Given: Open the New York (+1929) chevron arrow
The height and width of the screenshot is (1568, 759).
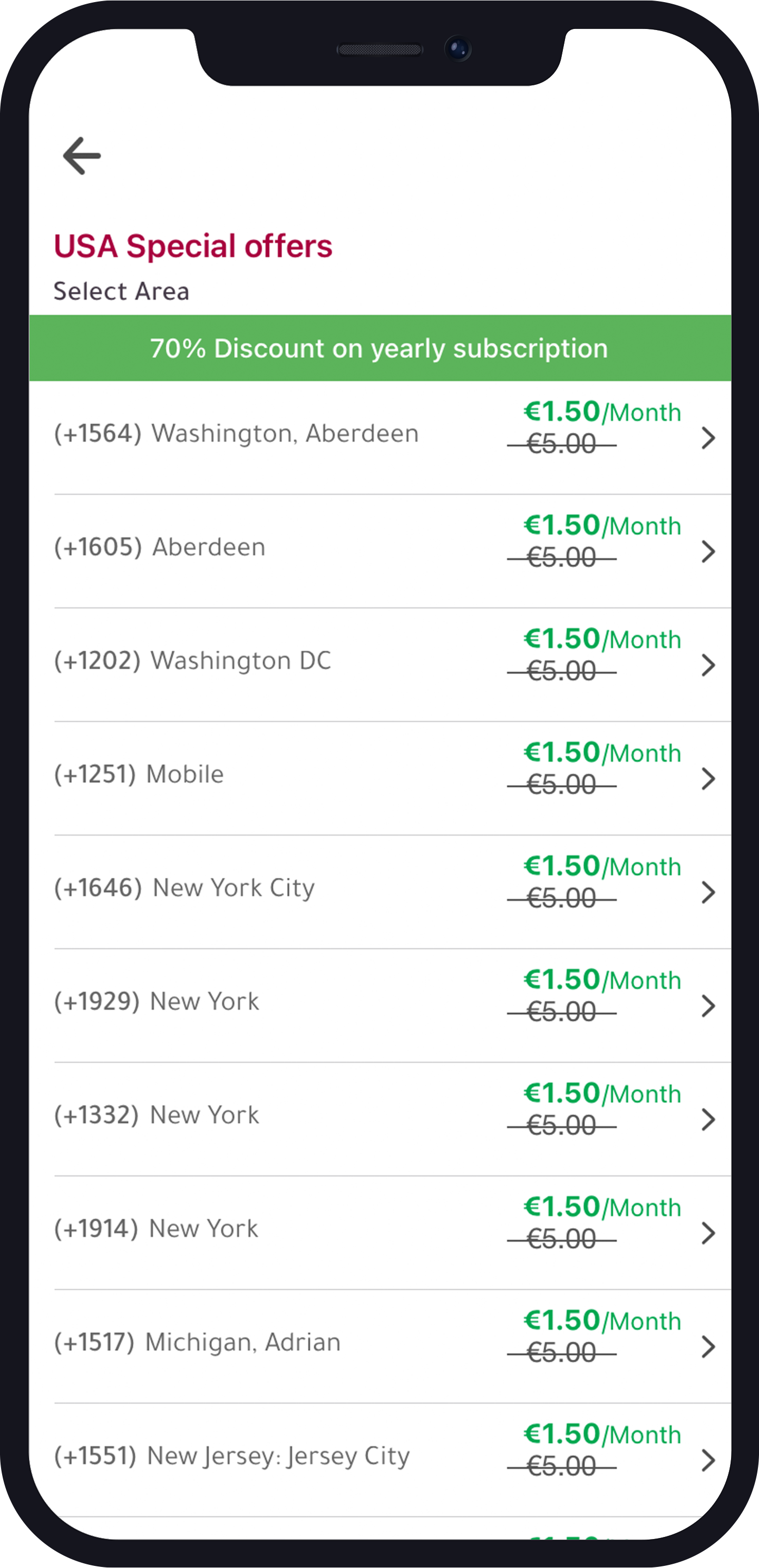Looking at the screenshot, I should click(708, 1006).
